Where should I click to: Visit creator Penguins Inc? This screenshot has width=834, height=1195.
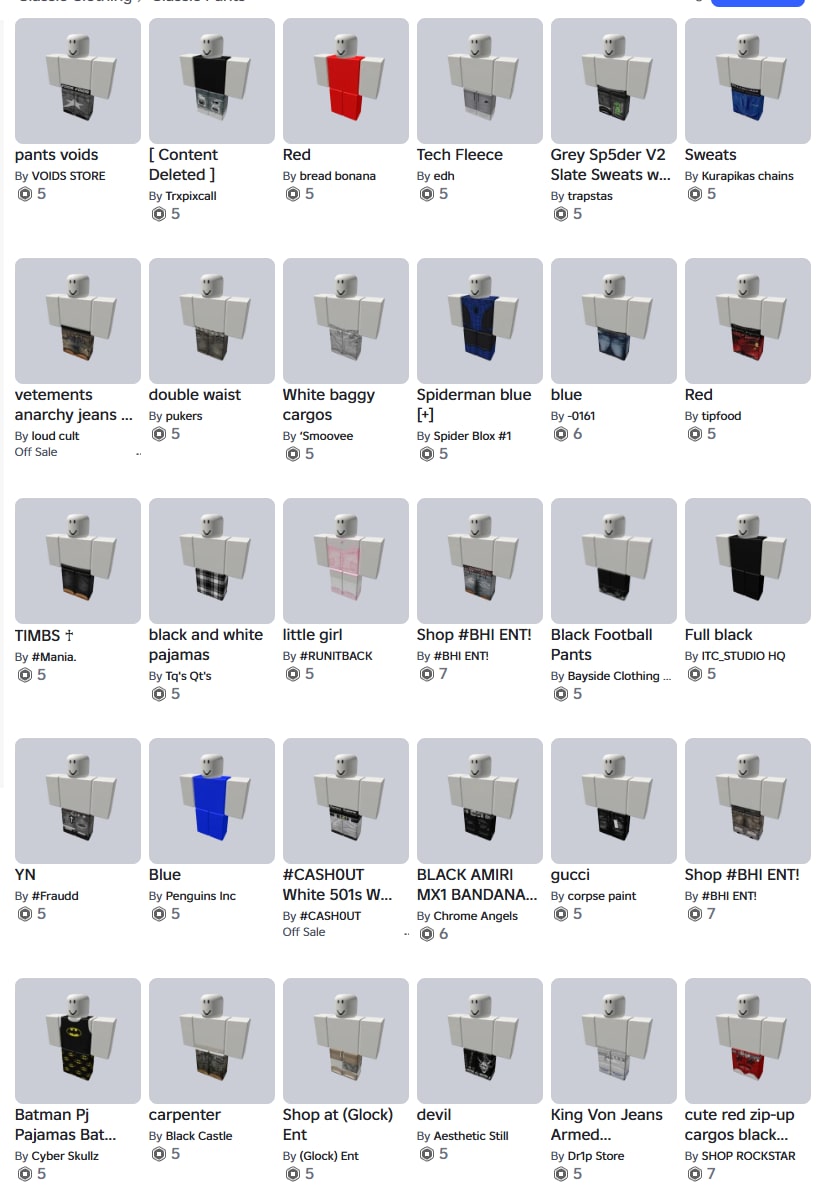coord(200,896)
